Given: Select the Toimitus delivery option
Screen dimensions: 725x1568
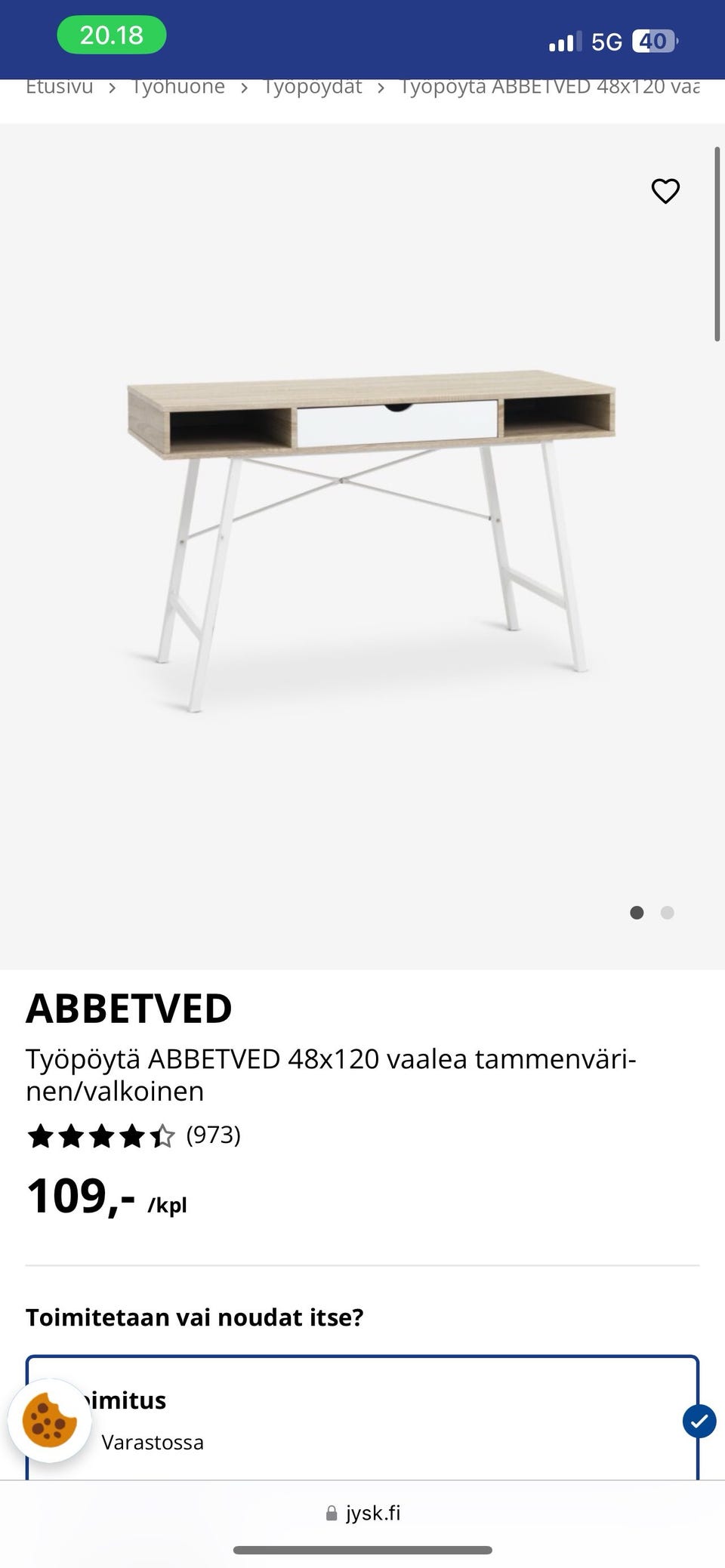Looking at the screenshot, I should click(x=362, y=1418).
